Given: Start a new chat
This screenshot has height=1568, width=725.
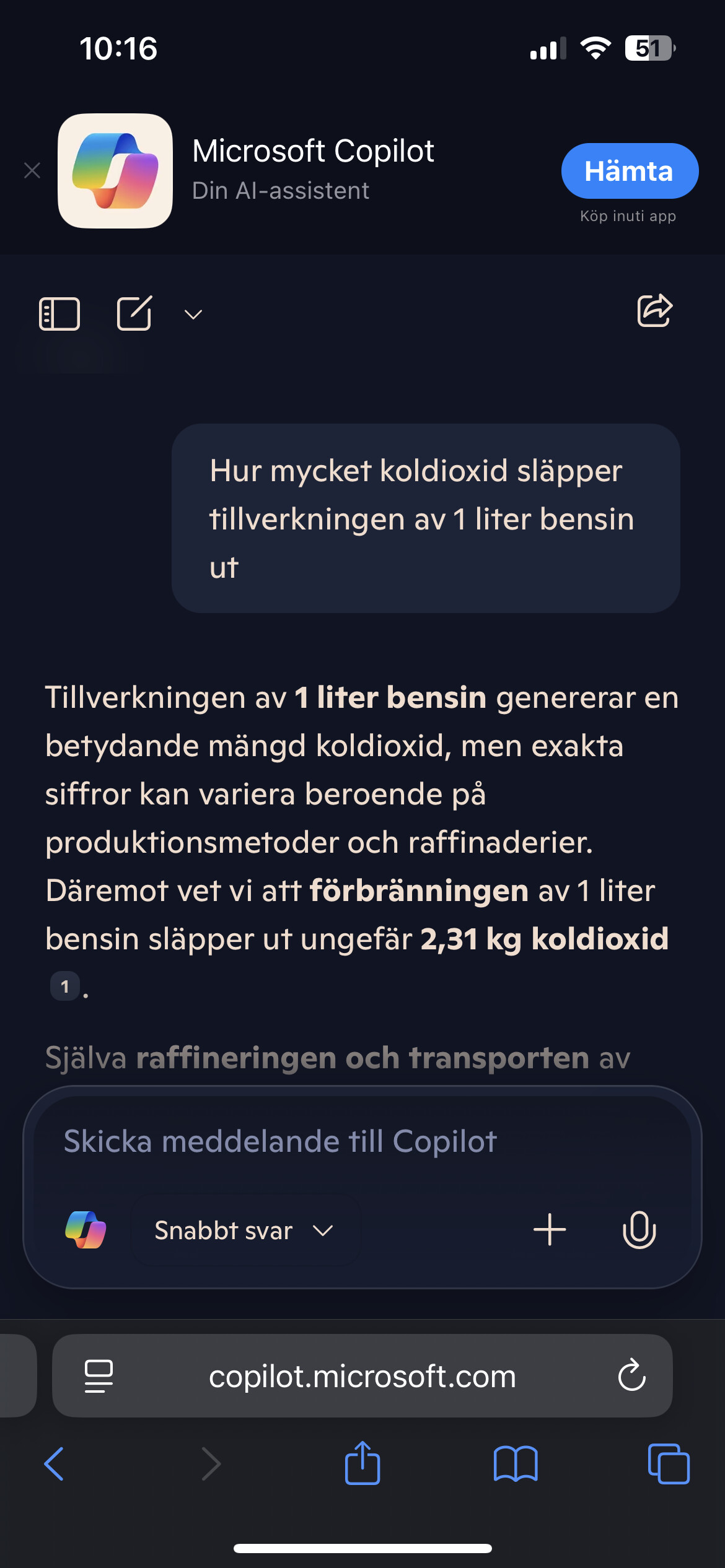Looking at the screenshot, I should 134,313.
